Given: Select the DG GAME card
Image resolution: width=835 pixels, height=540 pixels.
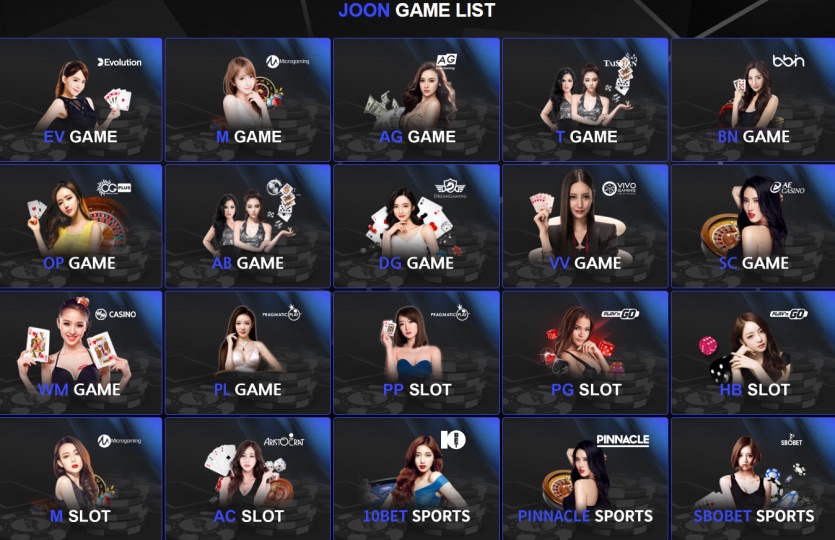Looking at the screenshot, I should [417, 226].
